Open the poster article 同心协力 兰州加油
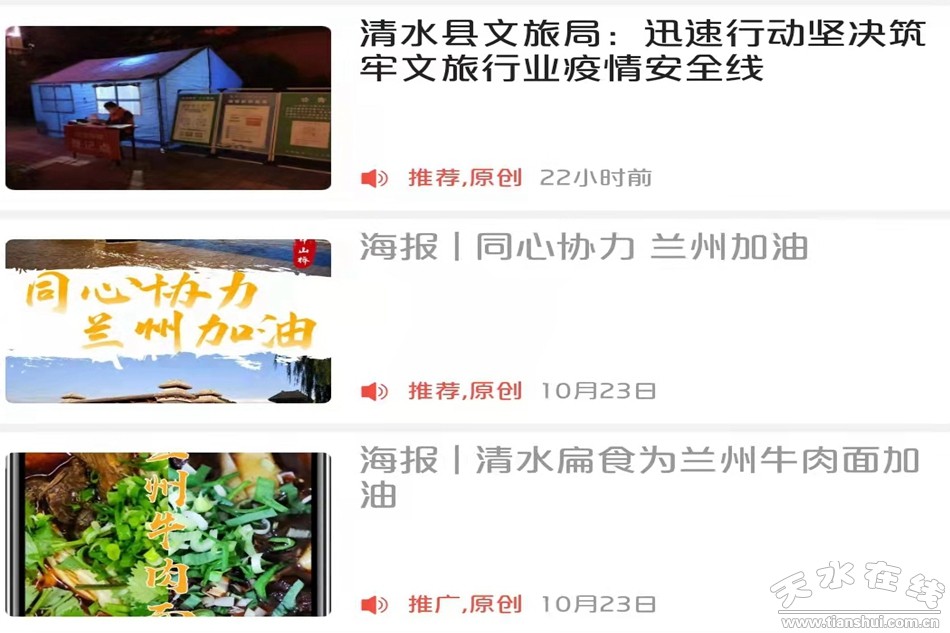Screen dimensions: 950x633 click(583, 247)
